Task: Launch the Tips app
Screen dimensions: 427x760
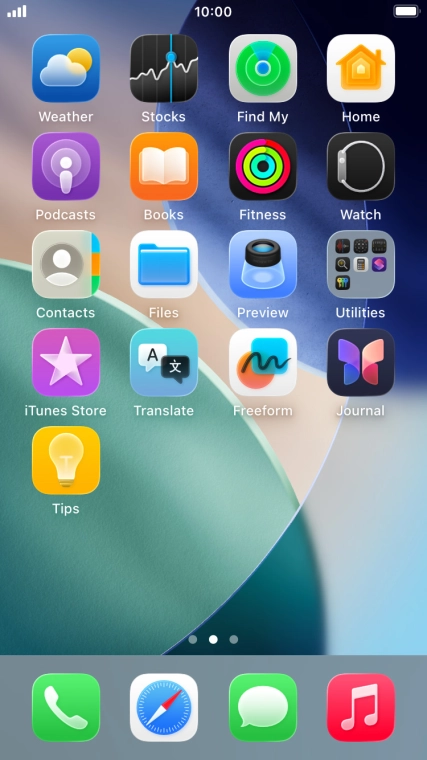Action: coord(66,460)
